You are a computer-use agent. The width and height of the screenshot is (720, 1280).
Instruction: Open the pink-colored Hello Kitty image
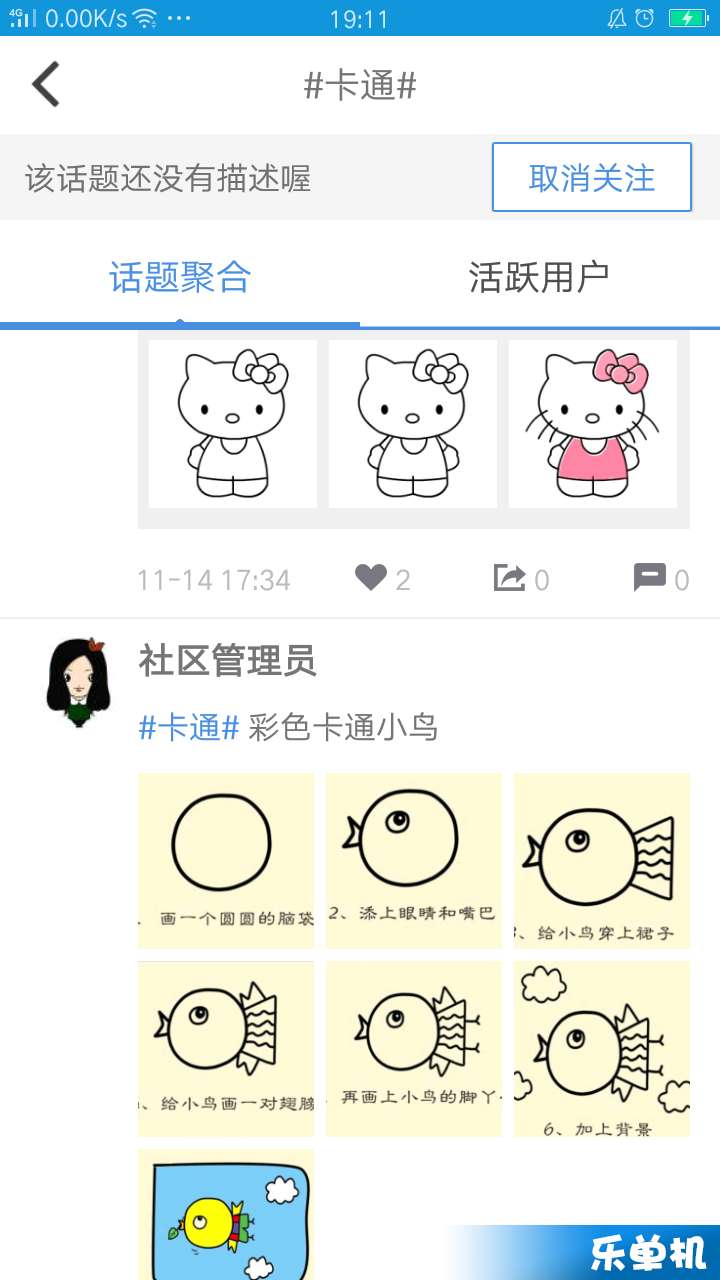pyautogui.click(x=593, y=424)
